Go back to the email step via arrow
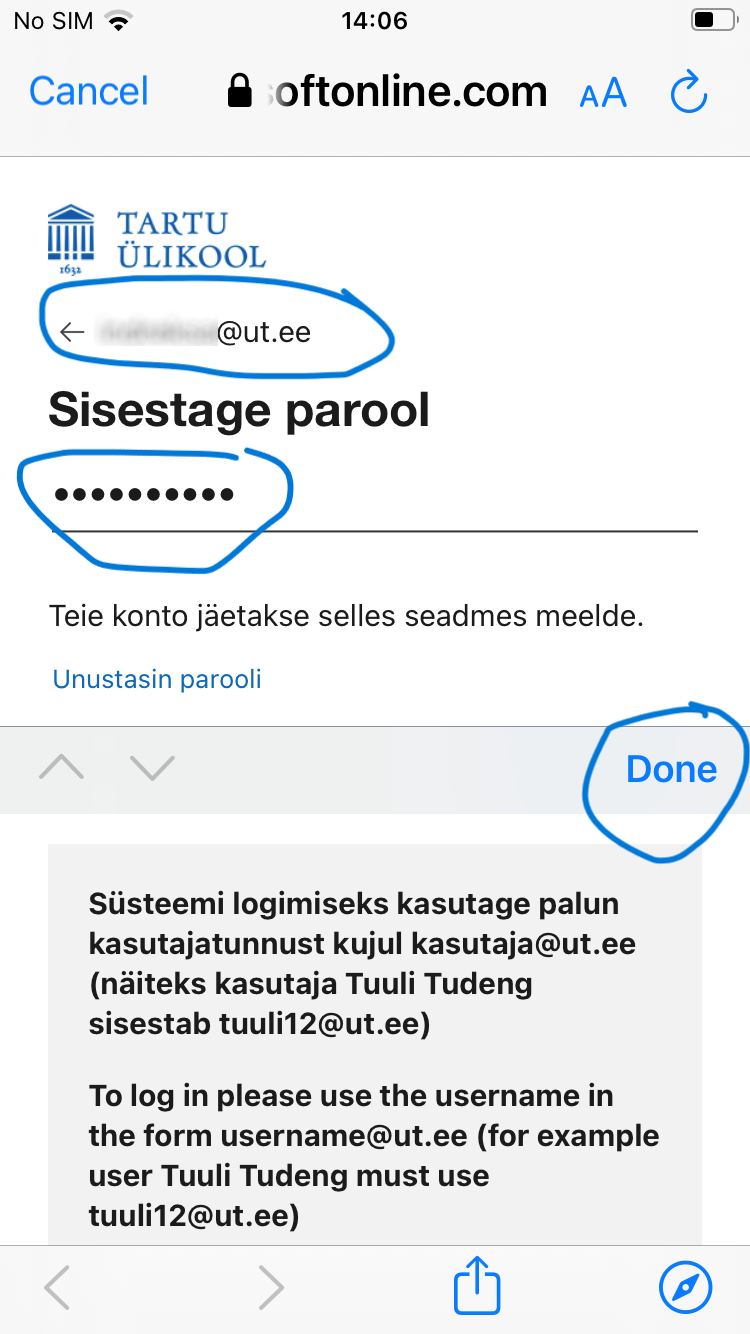This screenshot has width=750, height=1334. click(x=72, y=332)
